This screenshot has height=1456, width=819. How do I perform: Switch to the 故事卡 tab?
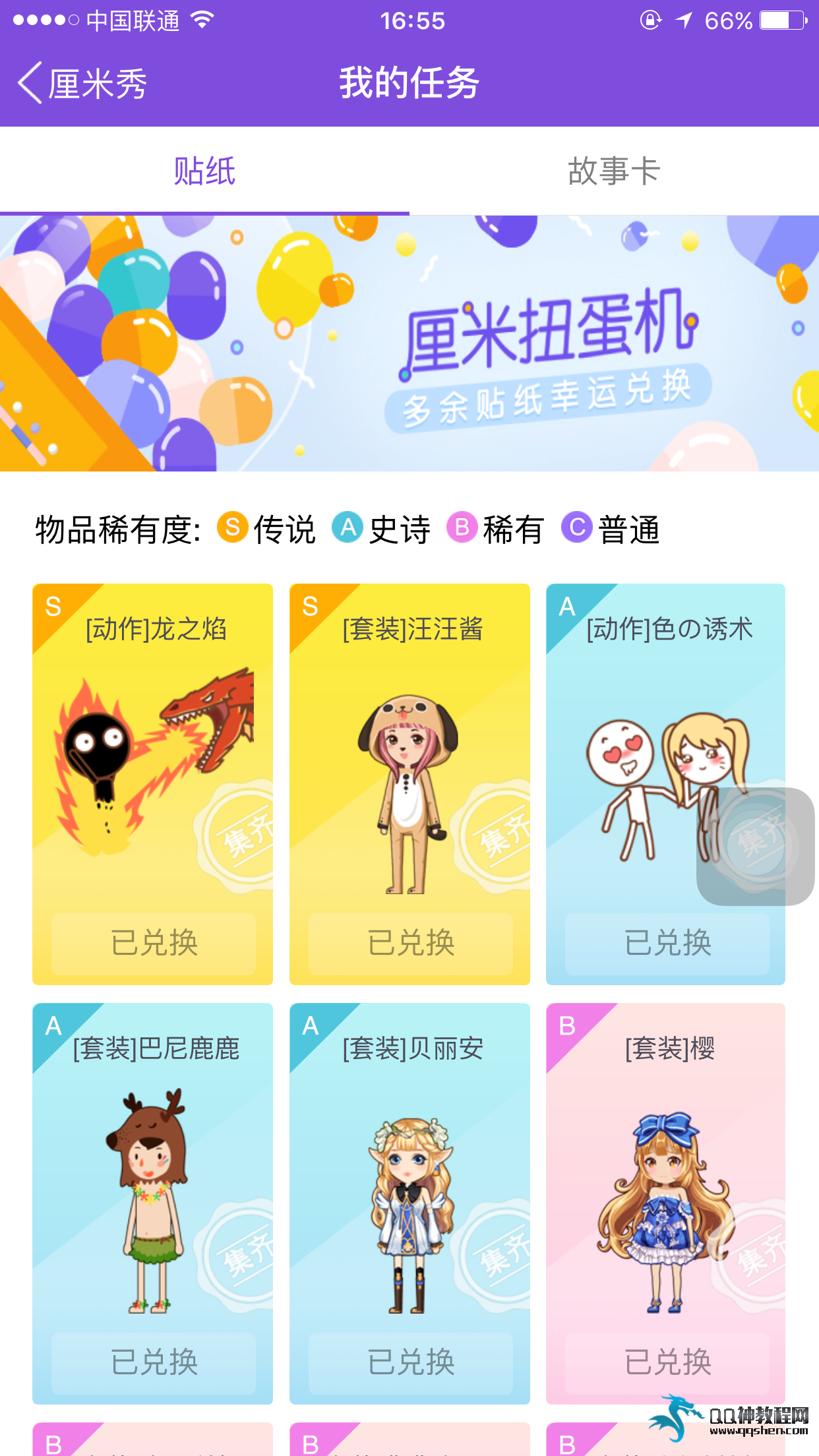pyautogui.click(x=614, y=171)
